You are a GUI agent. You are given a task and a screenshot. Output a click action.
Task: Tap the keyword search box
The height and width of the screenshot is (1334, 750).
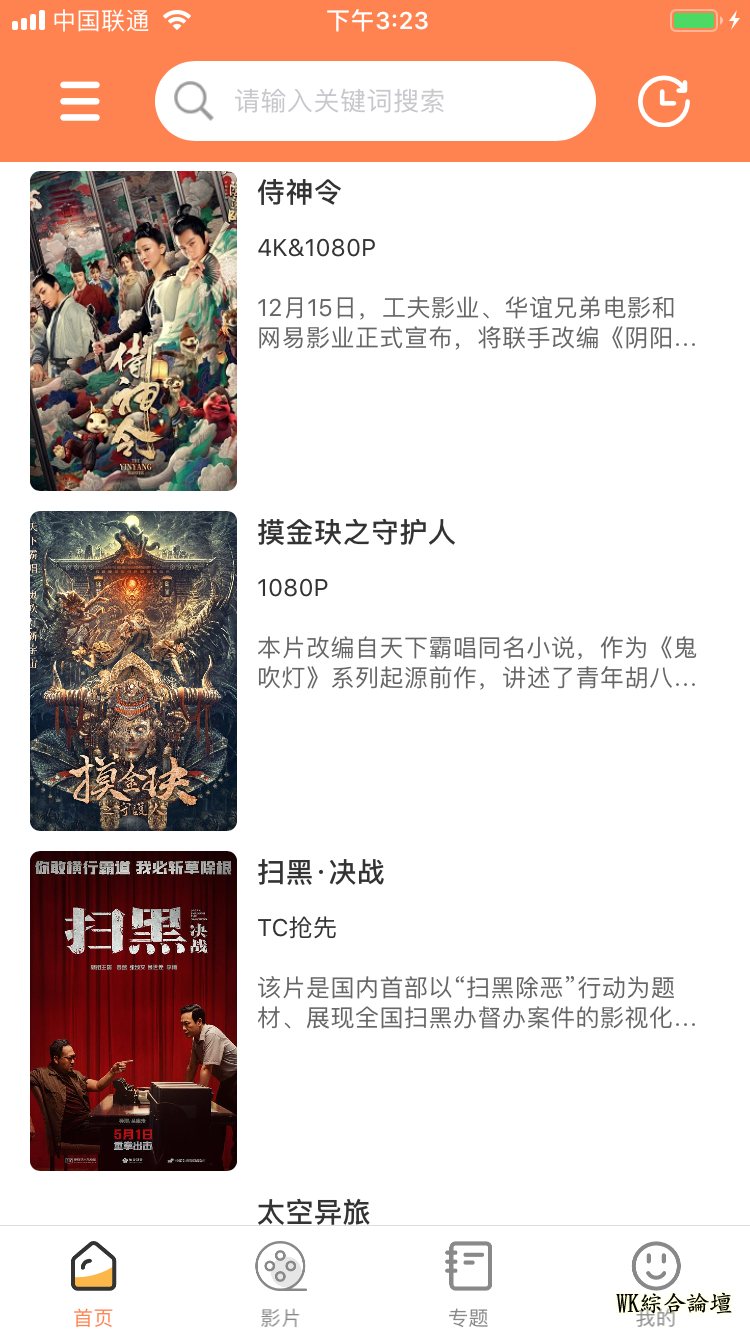pyautogui.click(x=375, y=101)
